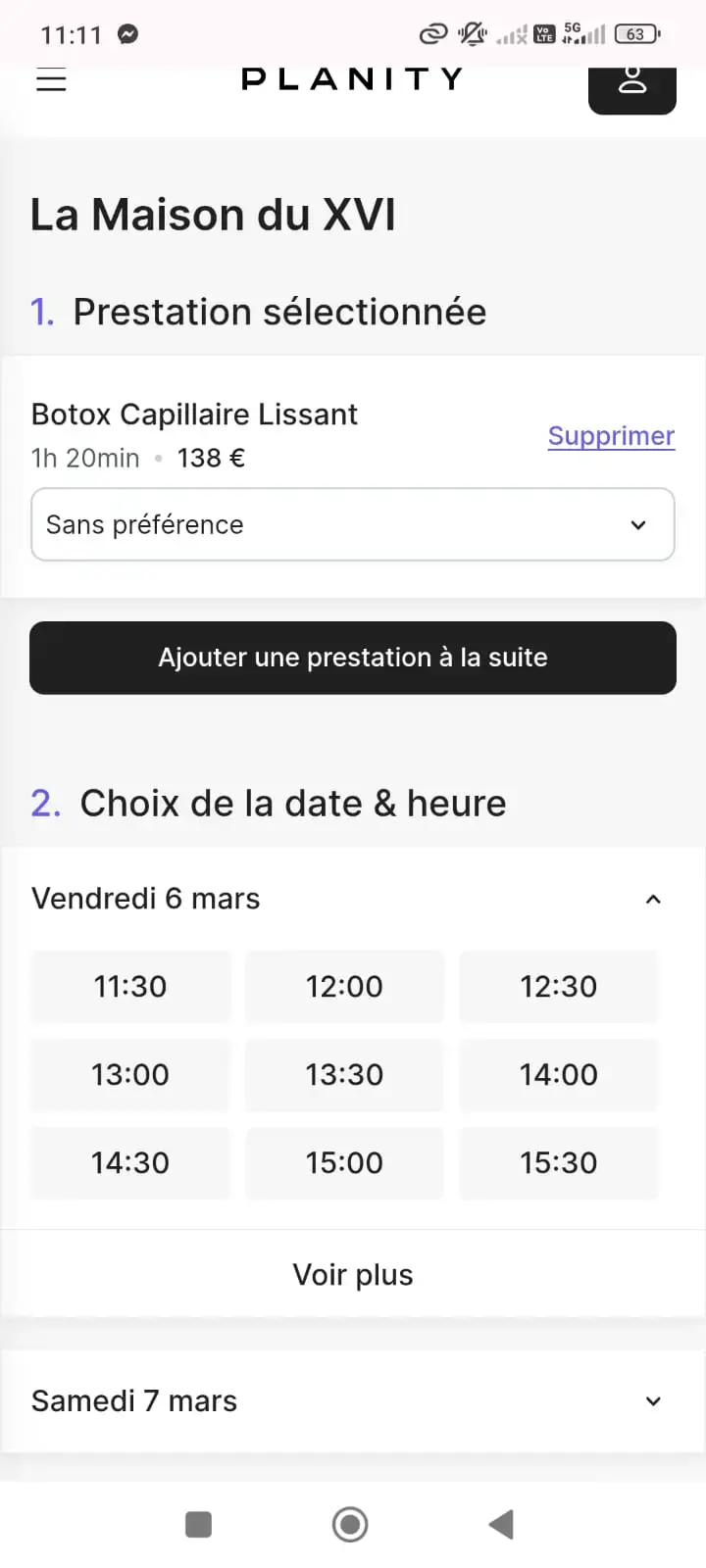Open the Sans préférence dropdown
Screen dimensions: 706x1568
coord(353,524)
